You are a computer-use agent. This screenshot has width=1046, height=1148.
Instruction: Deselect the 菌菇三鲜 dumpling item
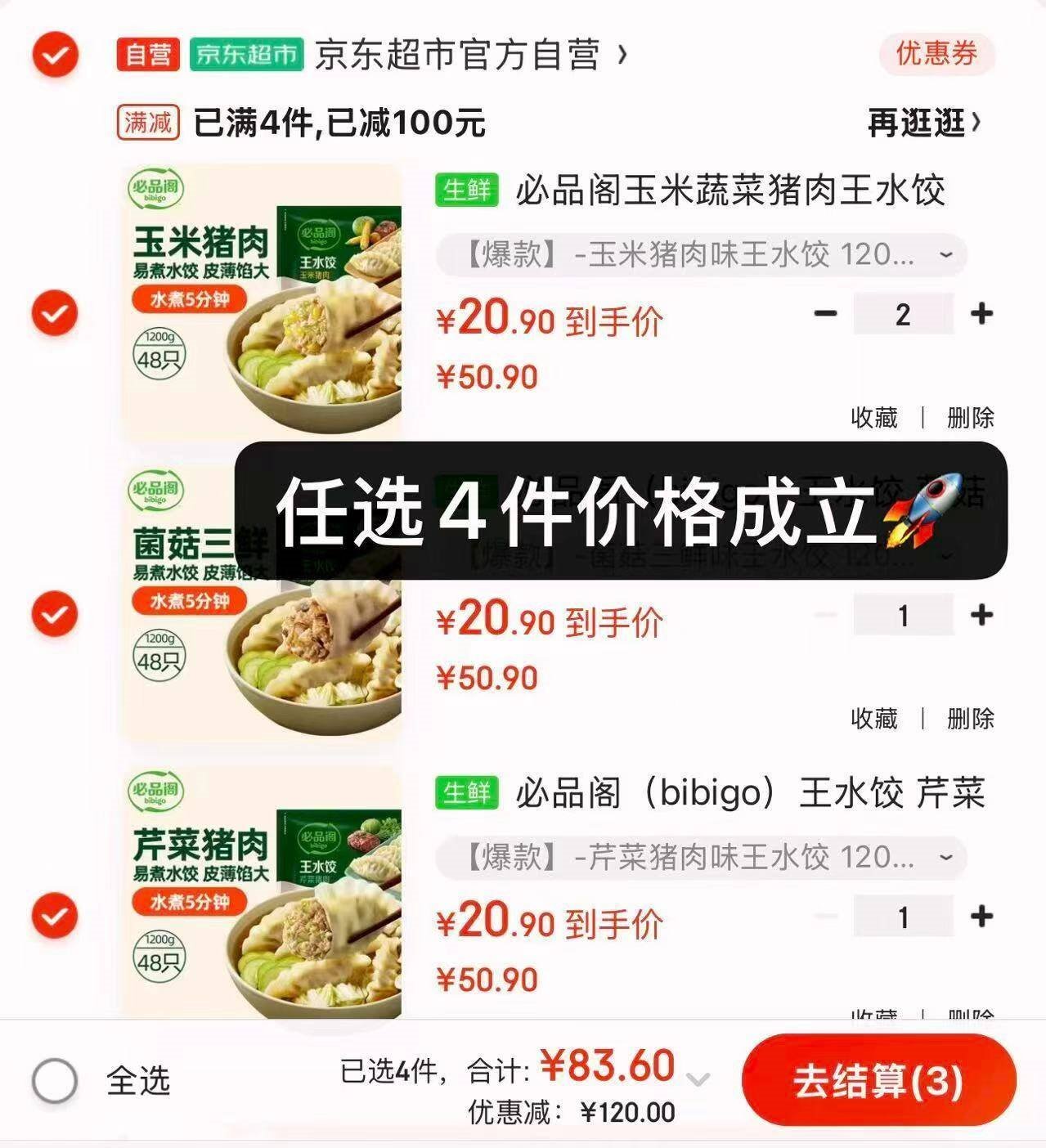[55, 614]
